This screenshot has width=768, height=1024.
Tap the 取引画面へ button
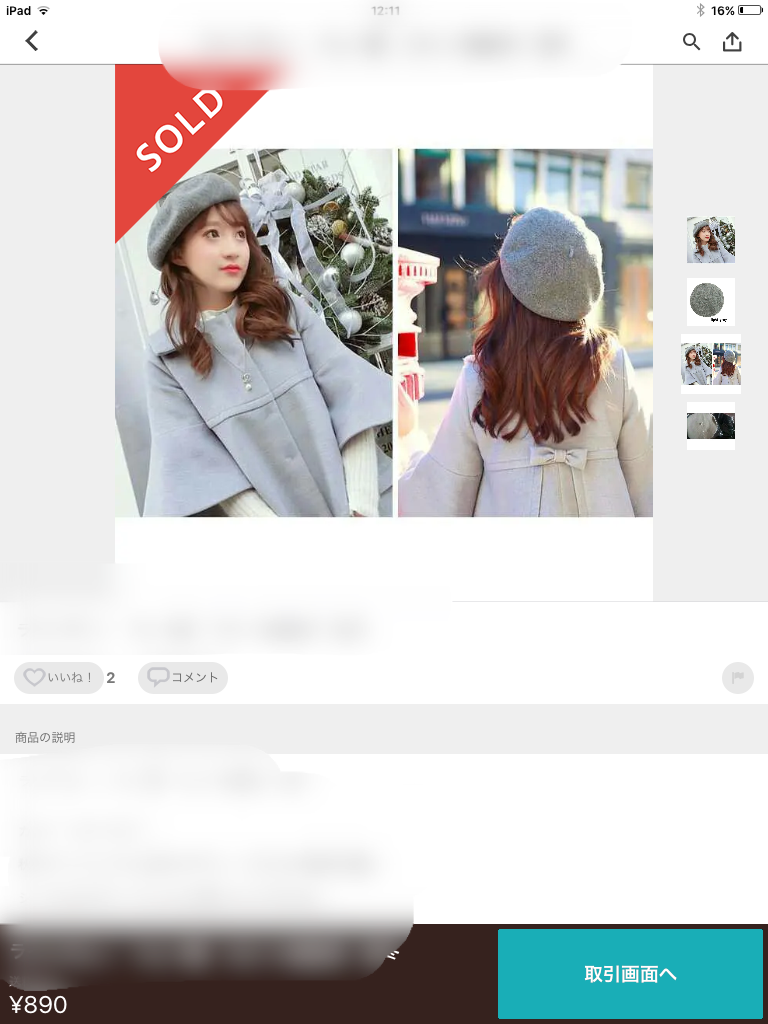pyautogui.click(x=630, y=974)
